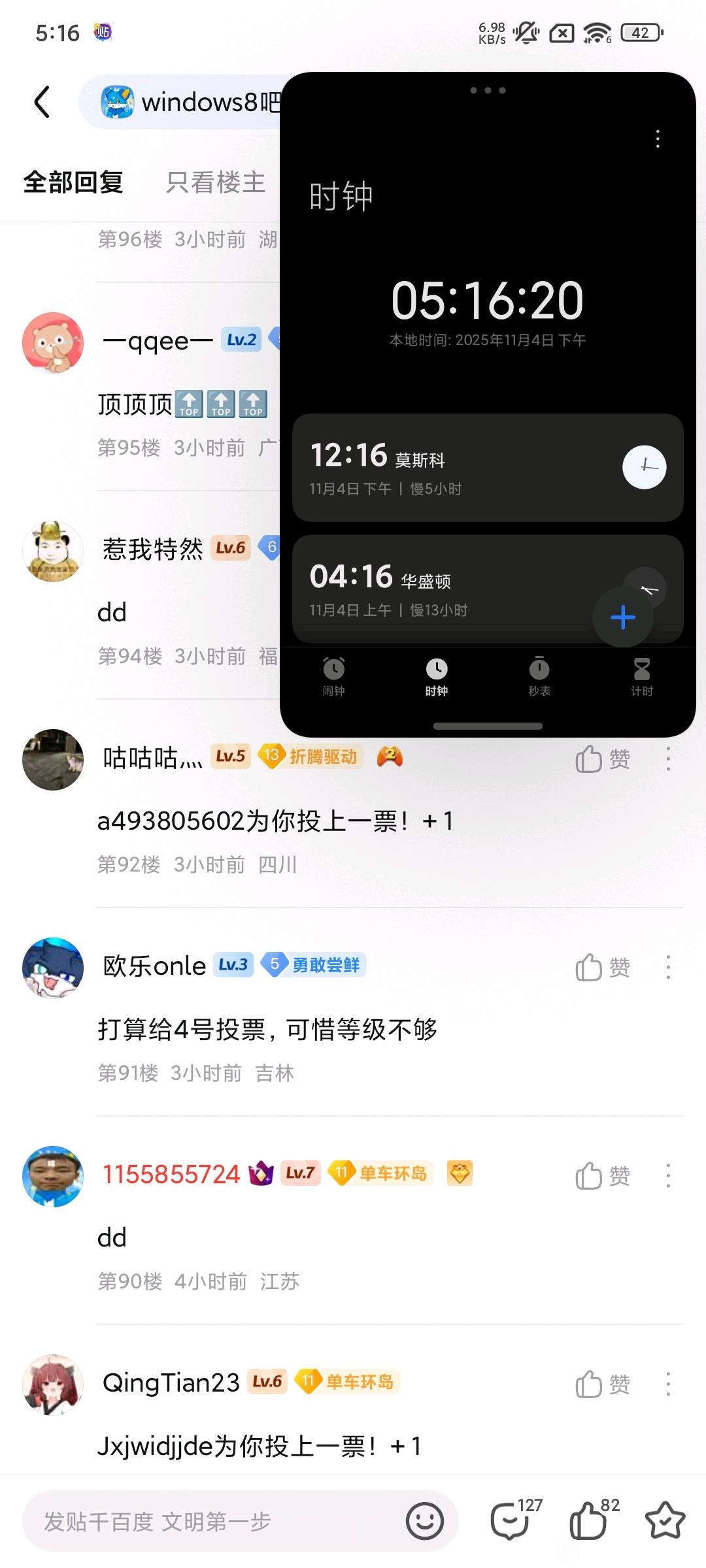The height and width of the screenshot is (1568, 706).
Task: Like the reply from 1155855724
Action: tap(602, 1175)
